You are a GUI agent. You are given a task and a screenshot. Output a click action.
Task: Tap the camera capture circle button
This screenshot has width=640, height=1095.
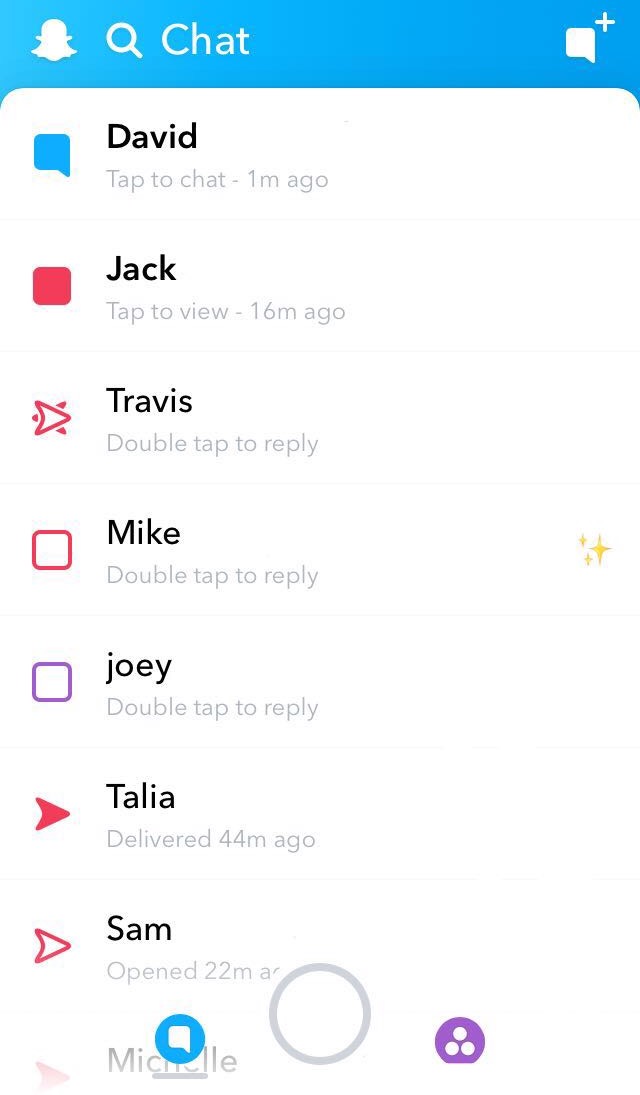(320, 1014)
